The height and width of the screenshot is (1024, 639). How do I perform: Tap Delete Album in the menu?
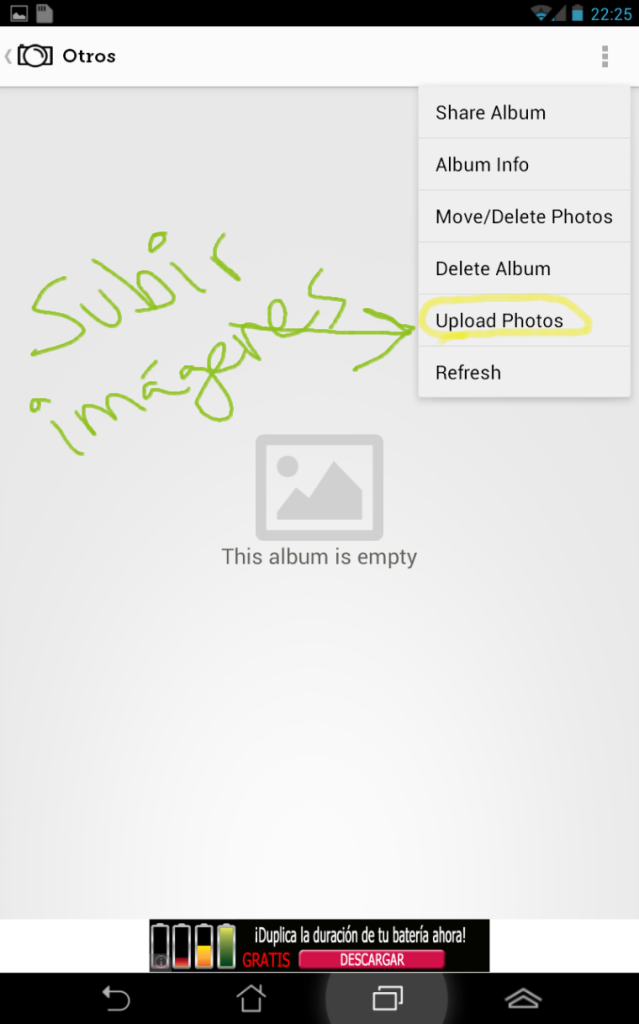point(524,268)
